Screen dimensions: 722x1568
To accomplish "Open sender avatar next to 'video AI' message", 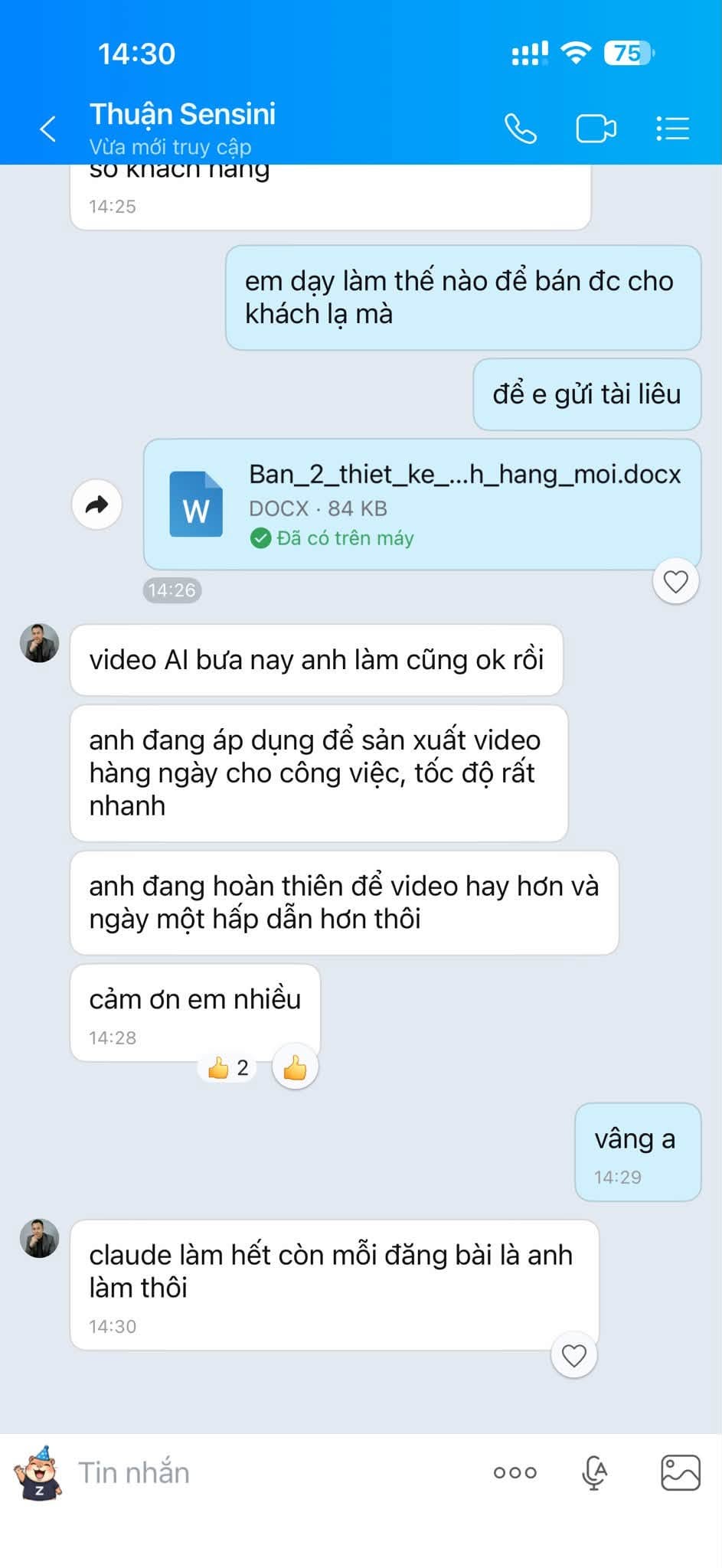I will coord(39,643).
